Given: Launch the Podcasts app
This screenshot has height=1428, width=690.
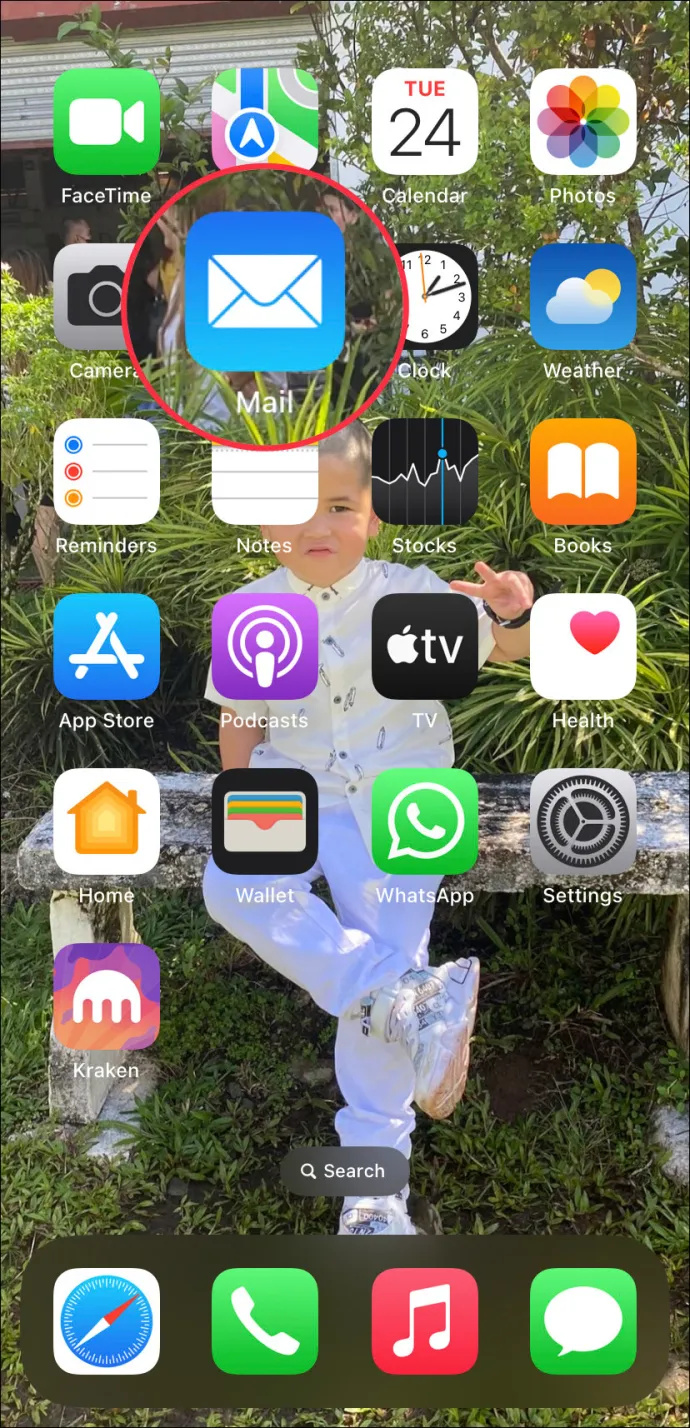Looking at the screenshot, I should [265, 646].
